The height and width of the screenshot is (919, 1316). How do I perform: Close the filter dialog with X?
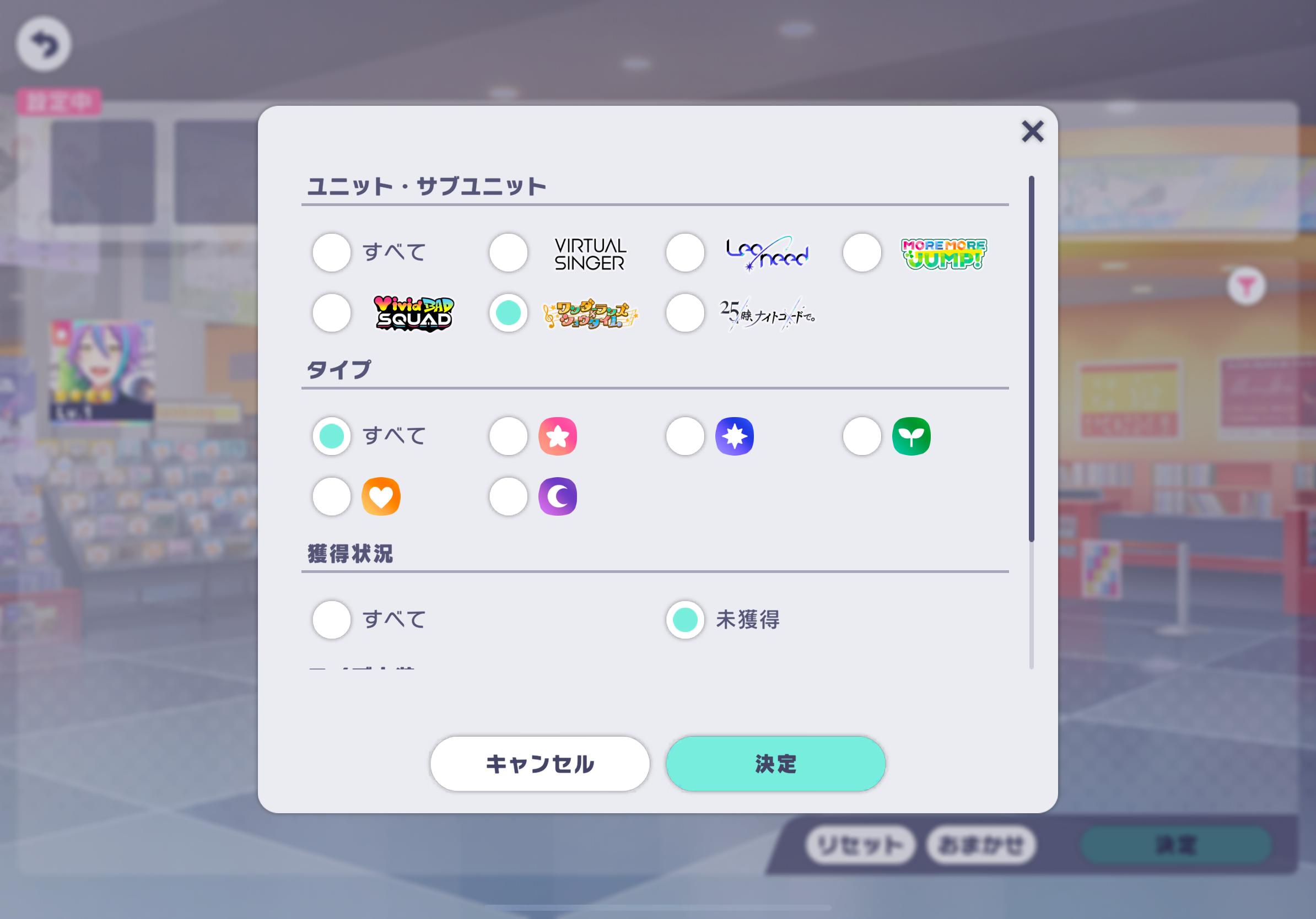(1032, 132)
